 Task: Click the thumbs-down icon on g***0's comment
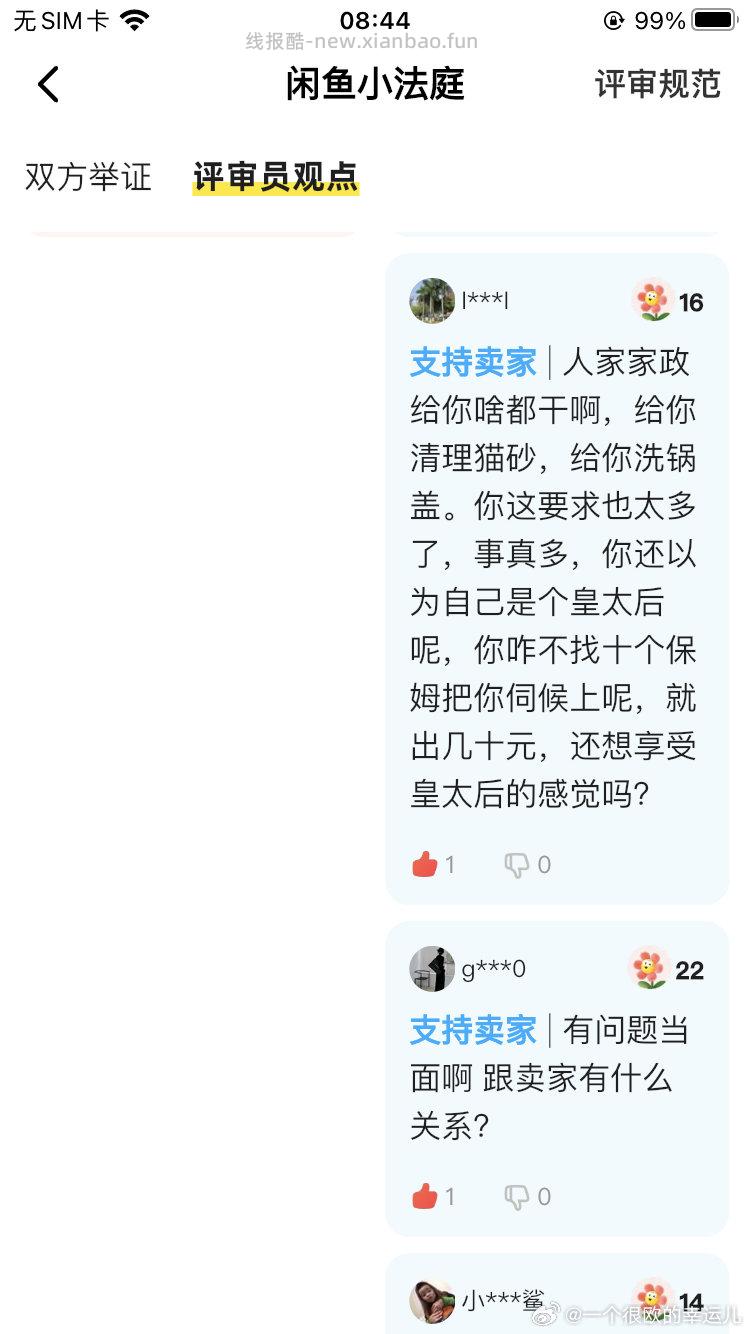pos(519,1194)
